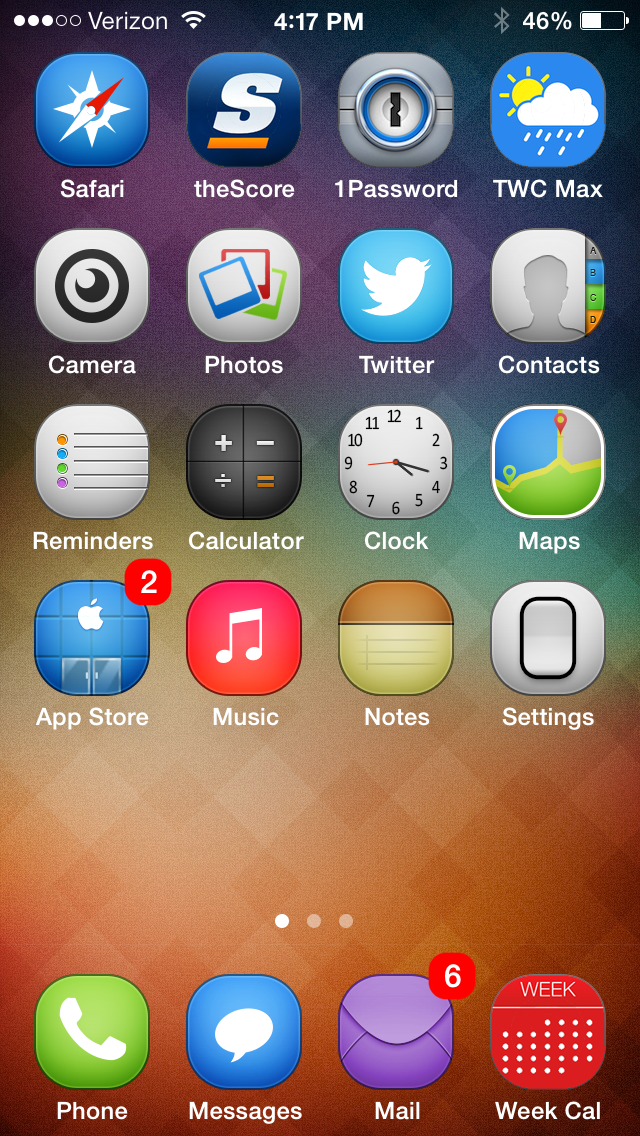Open App Store with 2 updates

pyautogui.click(x=92, y=638)
